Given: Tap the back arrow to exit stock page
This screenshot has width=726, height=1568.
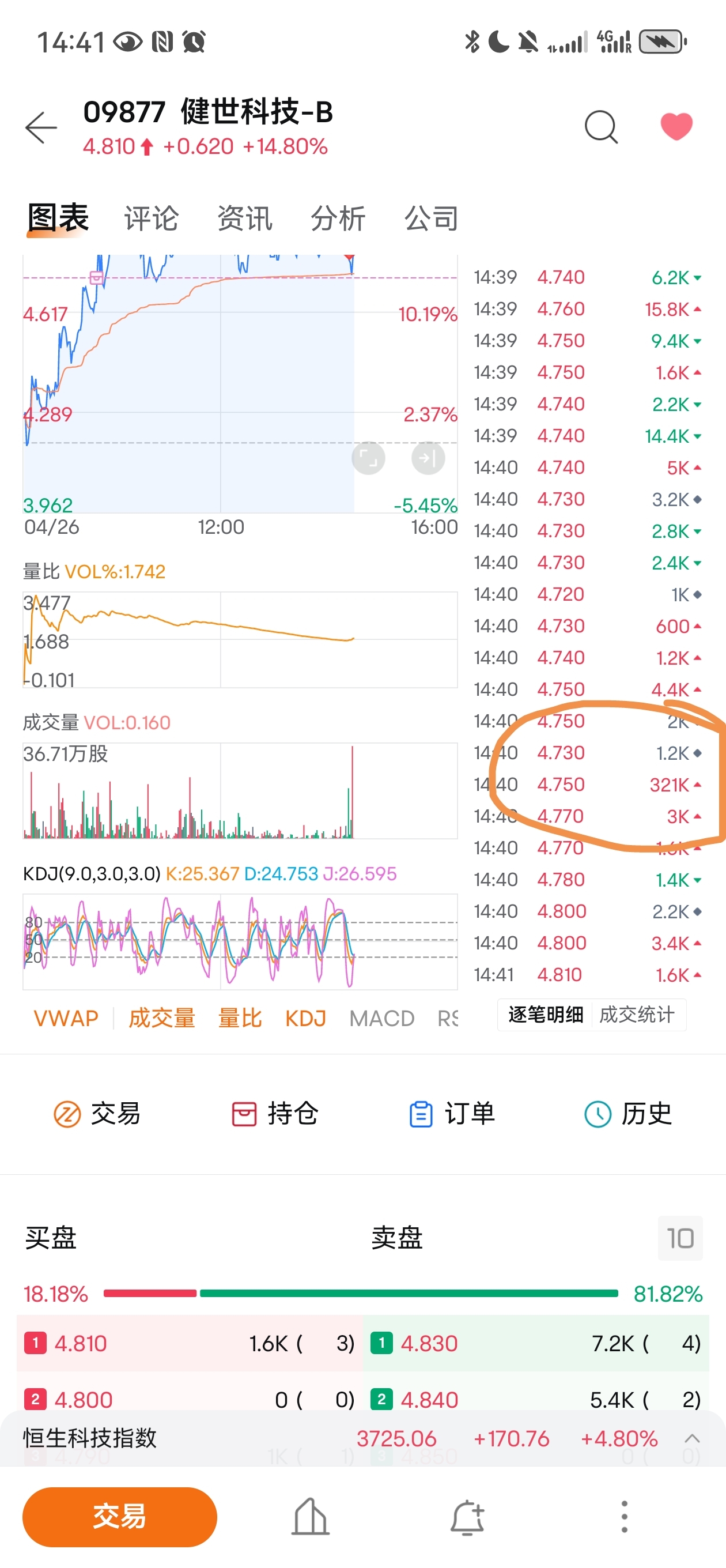Looking at the screenshot, I should pos(40,127).
